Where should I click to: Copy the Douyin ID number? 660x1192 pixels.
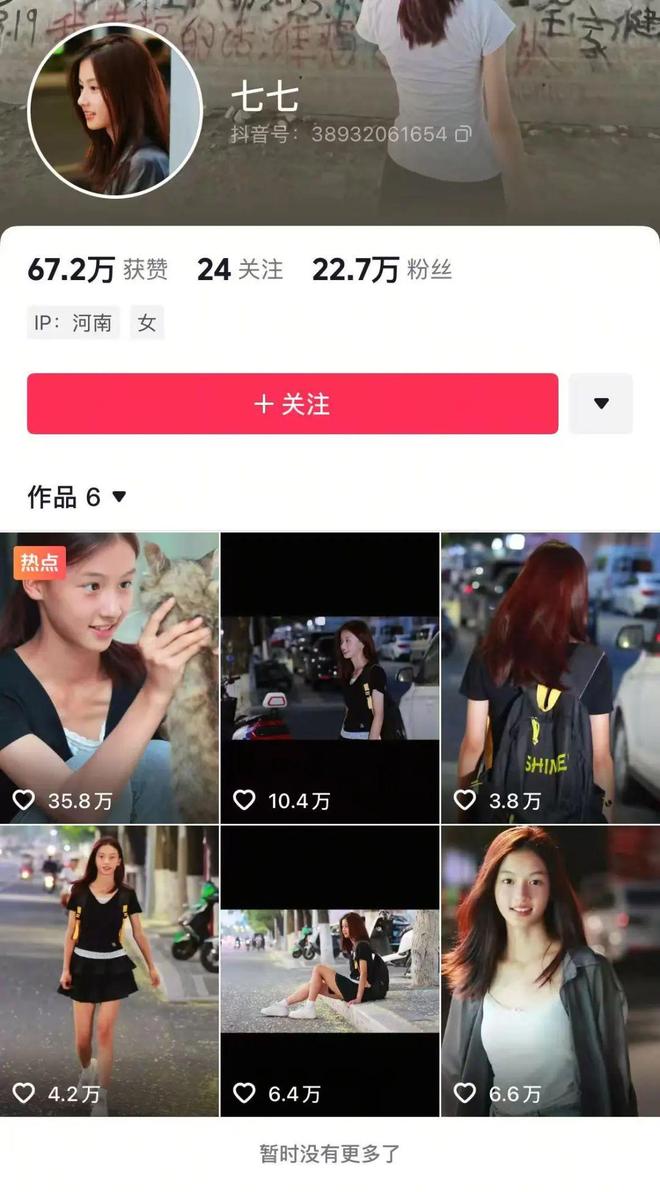point(463,133)
